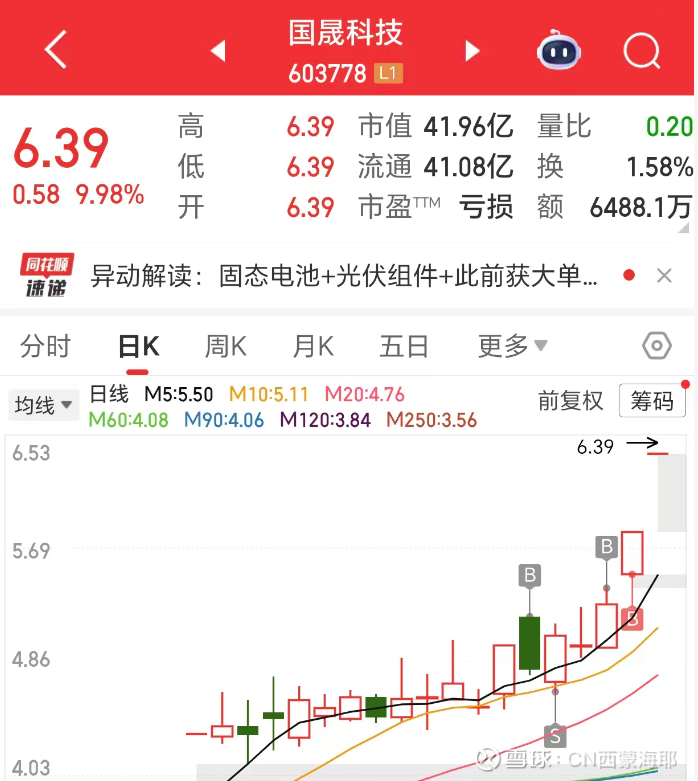The width and height of the screenshot is (698, 781).
Task: Go back using the top-left arrow
Action: point(56,49)
